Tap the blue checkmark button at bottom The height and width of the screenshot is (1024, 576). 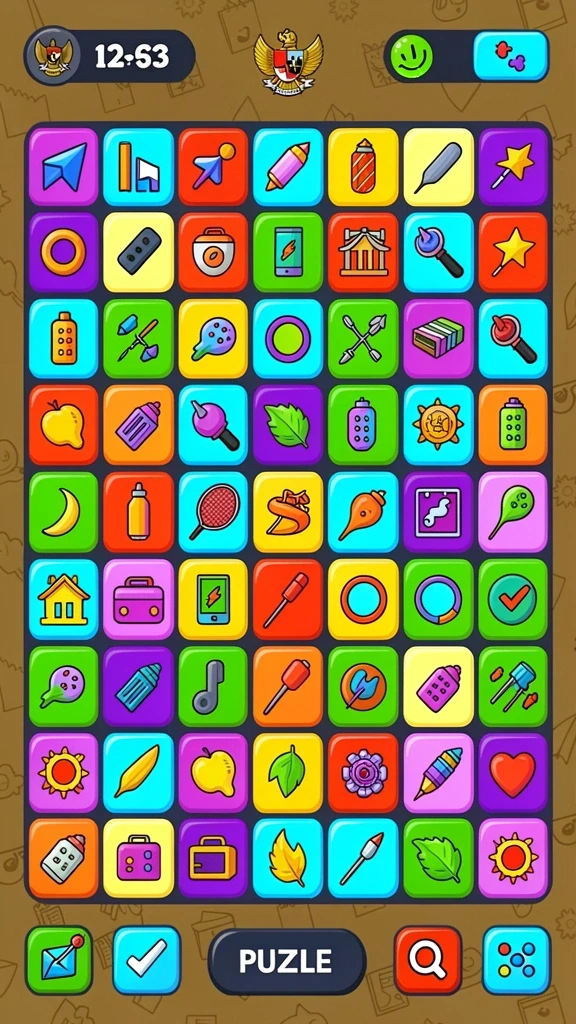(146, 959)
